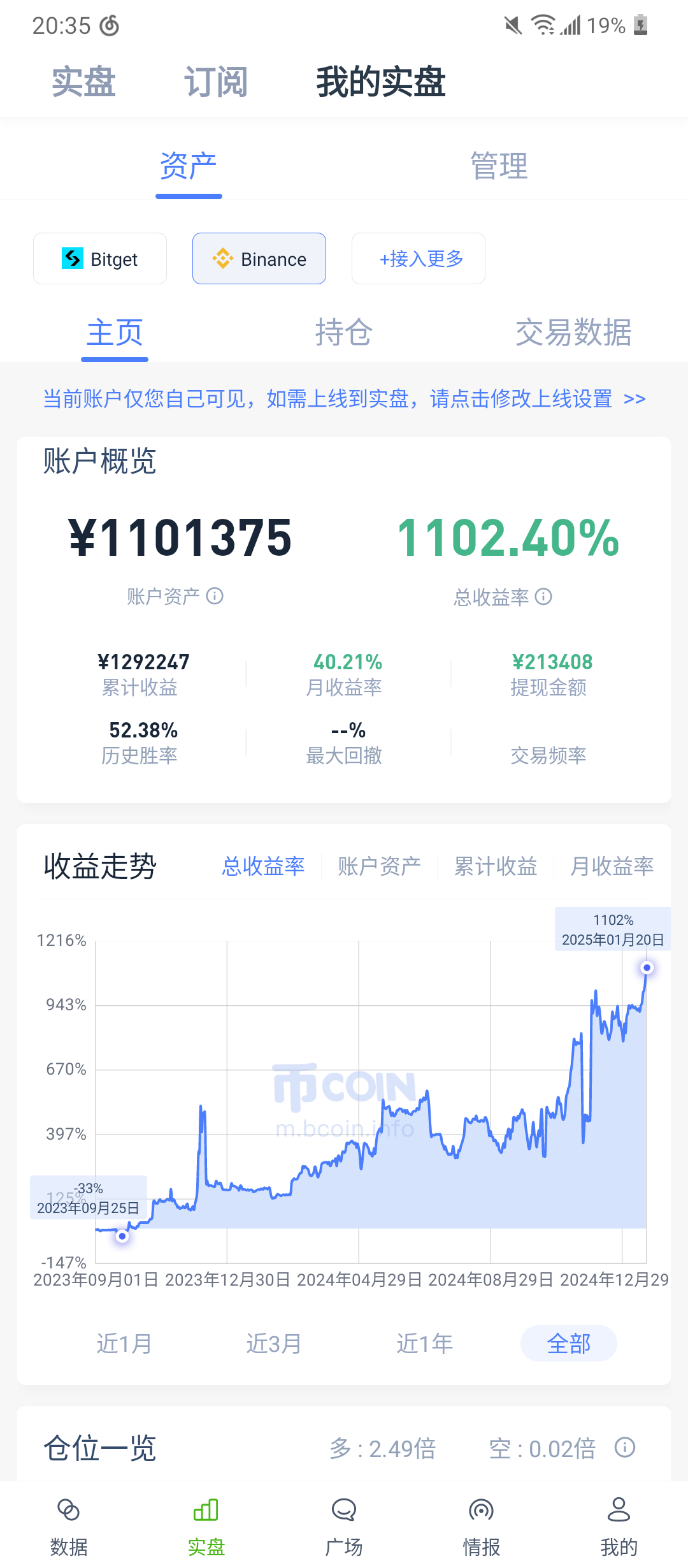Tap the 情报 target icon
The image size is (688, 1568).
click(x=481, y=1511)
